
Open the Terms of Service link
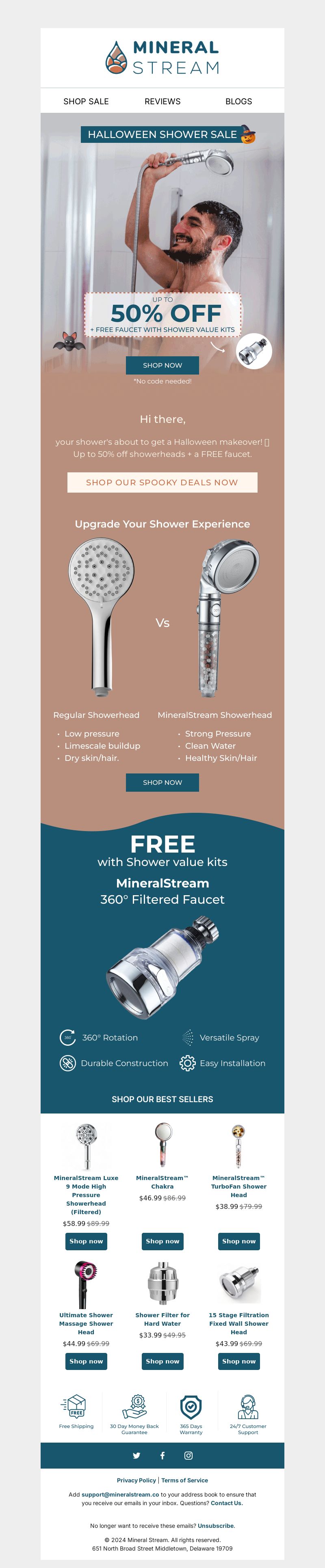coord(185,1480)
